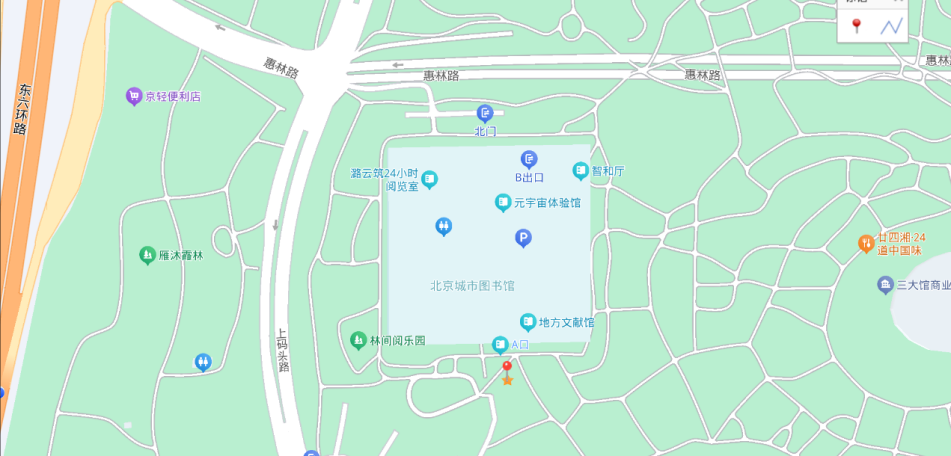Select the red pin marker tool
Image resolution: width=951 pixels, height=456 pixels.
point(856,27)
